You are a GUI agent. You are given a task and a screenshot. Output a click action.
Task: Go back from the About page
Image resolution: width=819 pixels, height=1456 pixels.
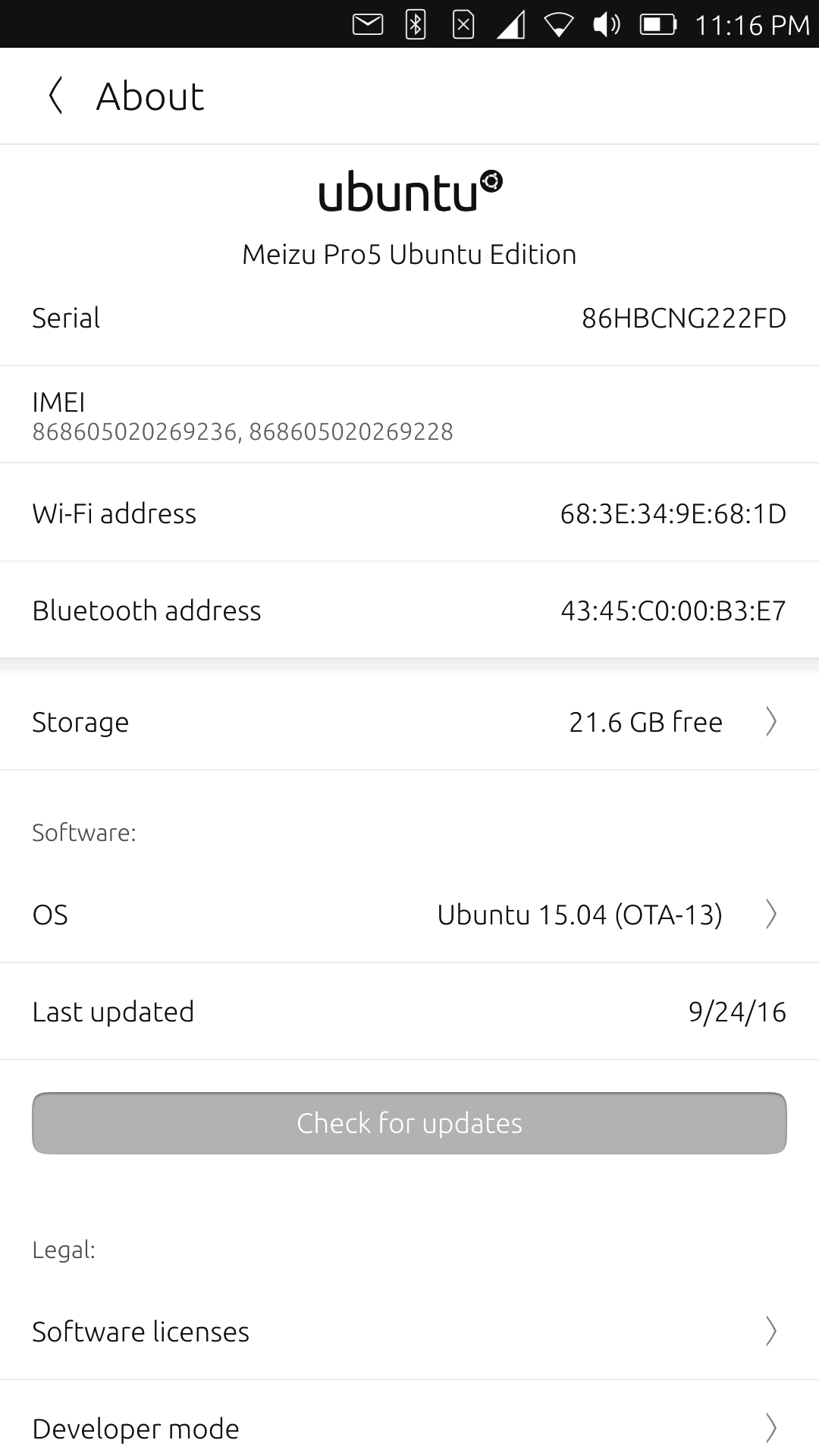click(x=55, y=96)
